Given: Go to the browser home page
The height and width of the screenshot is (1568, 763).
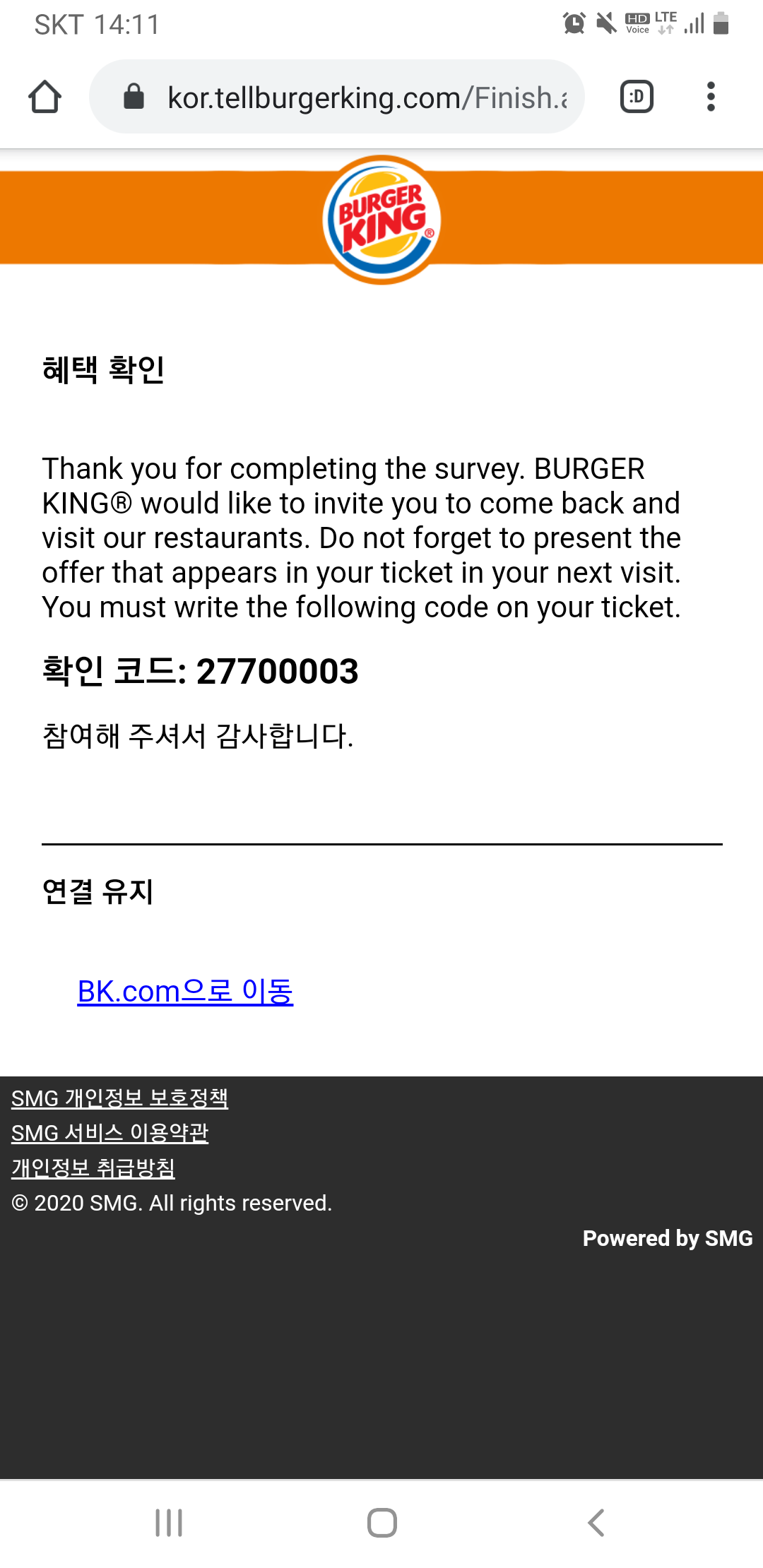Looking at the screenshot, I should (x=45, y=97).
